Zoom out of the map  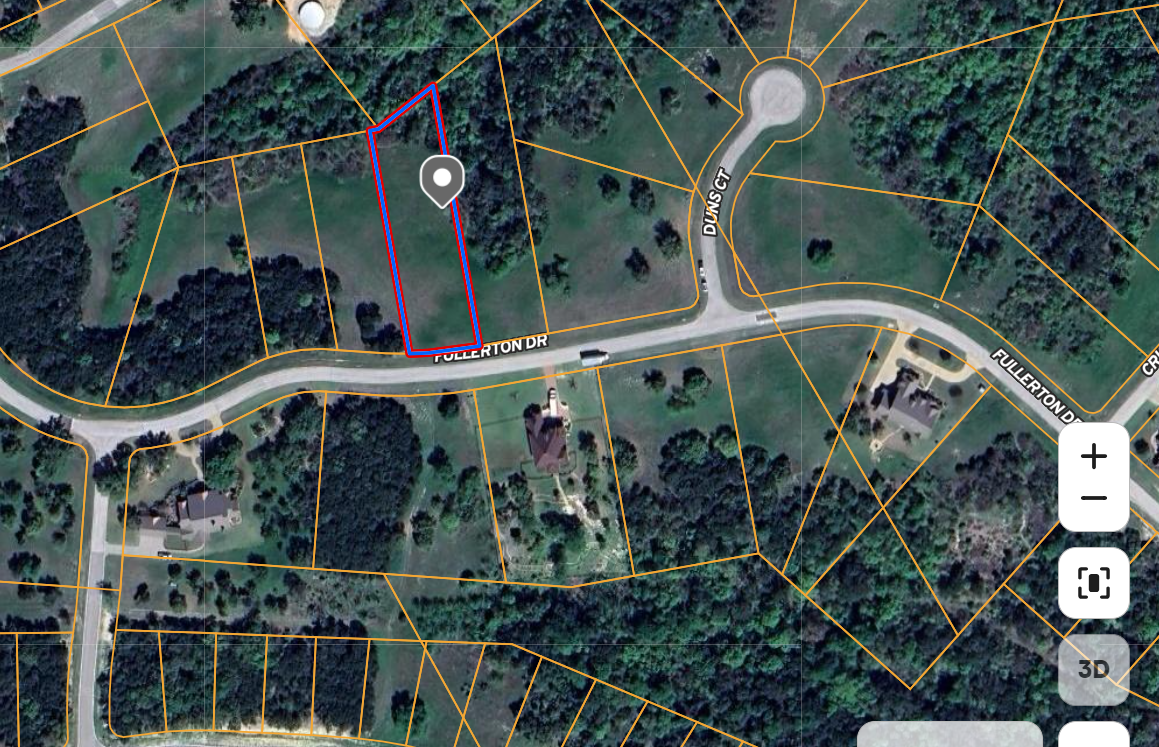click(x=1094, y=498)
